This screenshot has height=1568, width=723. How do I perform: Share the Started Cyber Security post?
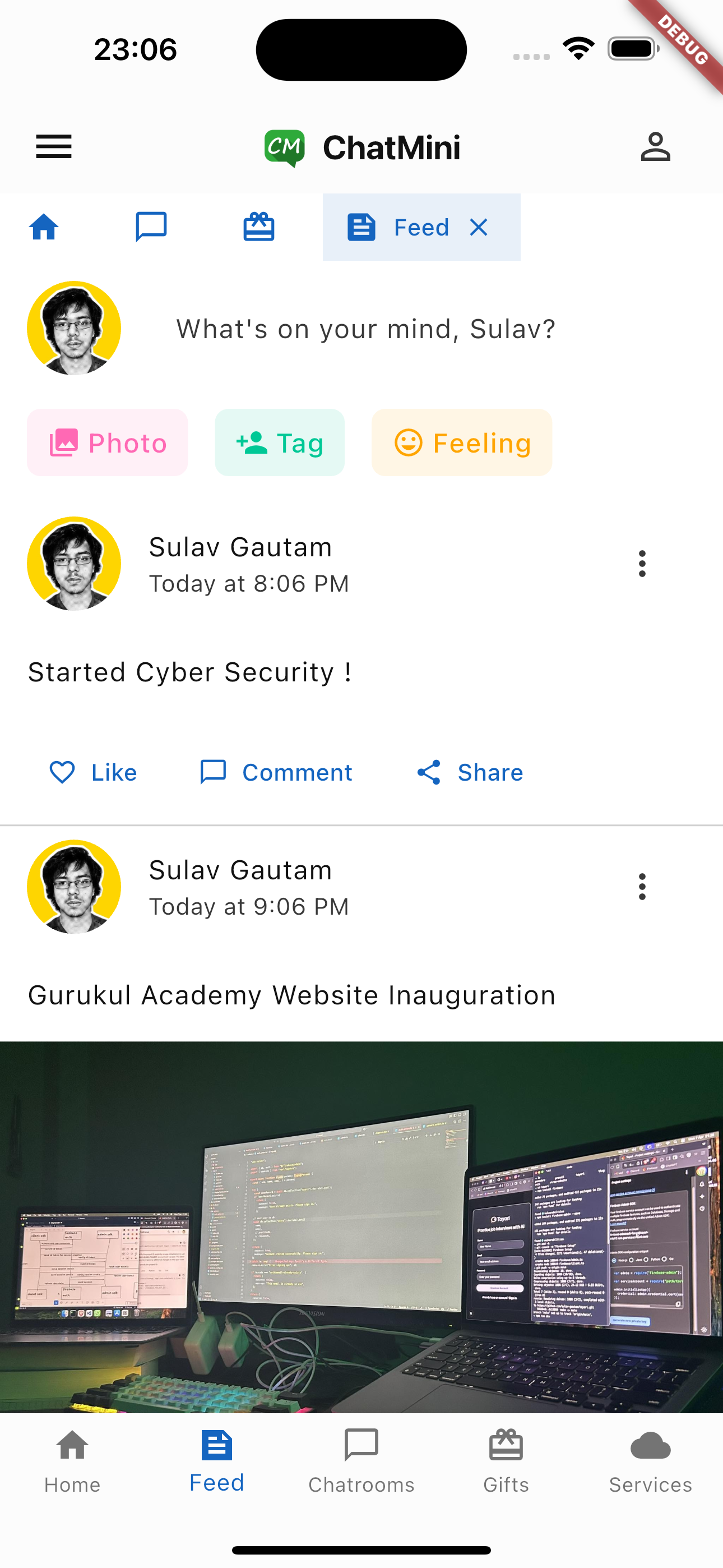pyautogui.click(x=469, y=772)
